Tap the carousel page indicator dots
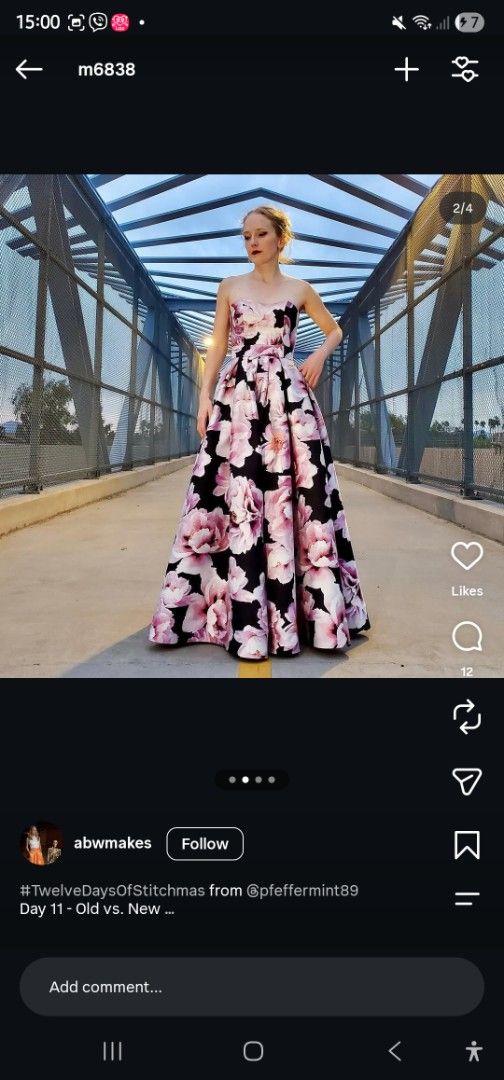Screen dimensions: 504x1080 pos(252,780)
